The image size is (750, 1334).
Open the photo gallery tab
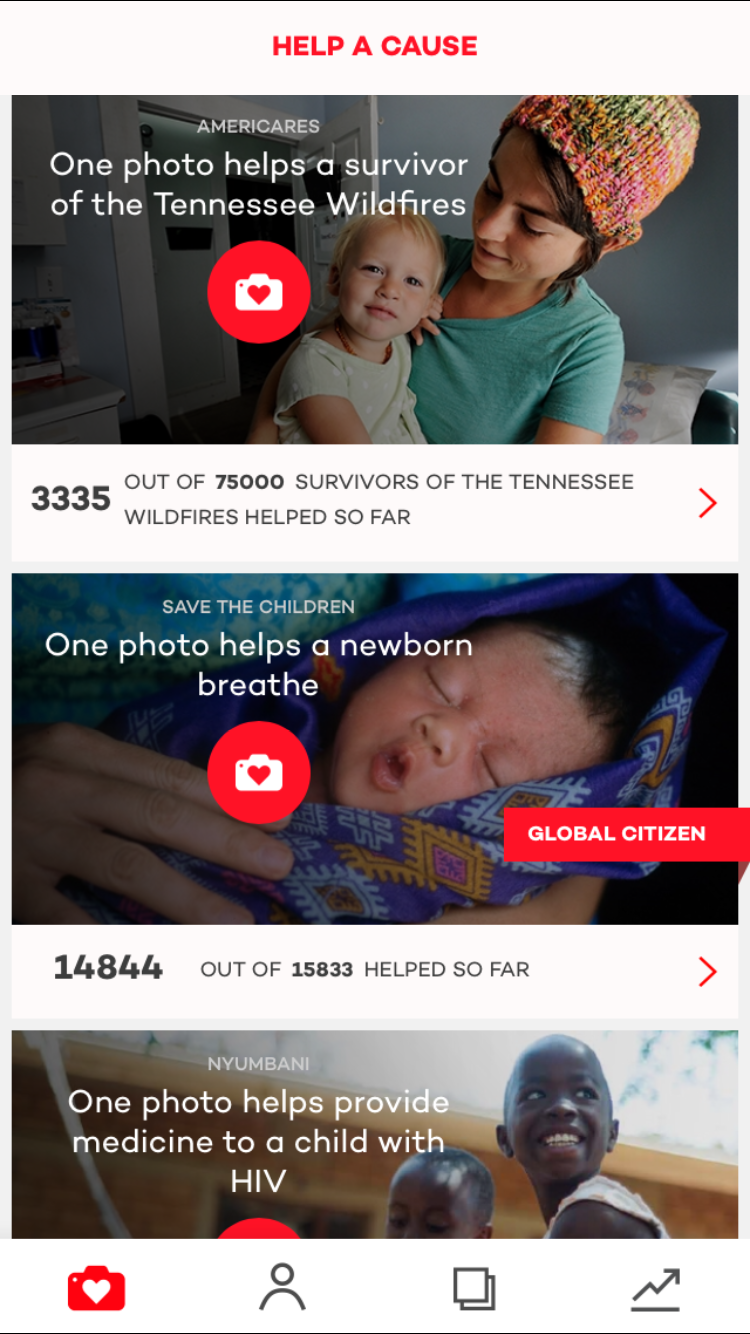pyautogui.click(x=473, y=1288)
